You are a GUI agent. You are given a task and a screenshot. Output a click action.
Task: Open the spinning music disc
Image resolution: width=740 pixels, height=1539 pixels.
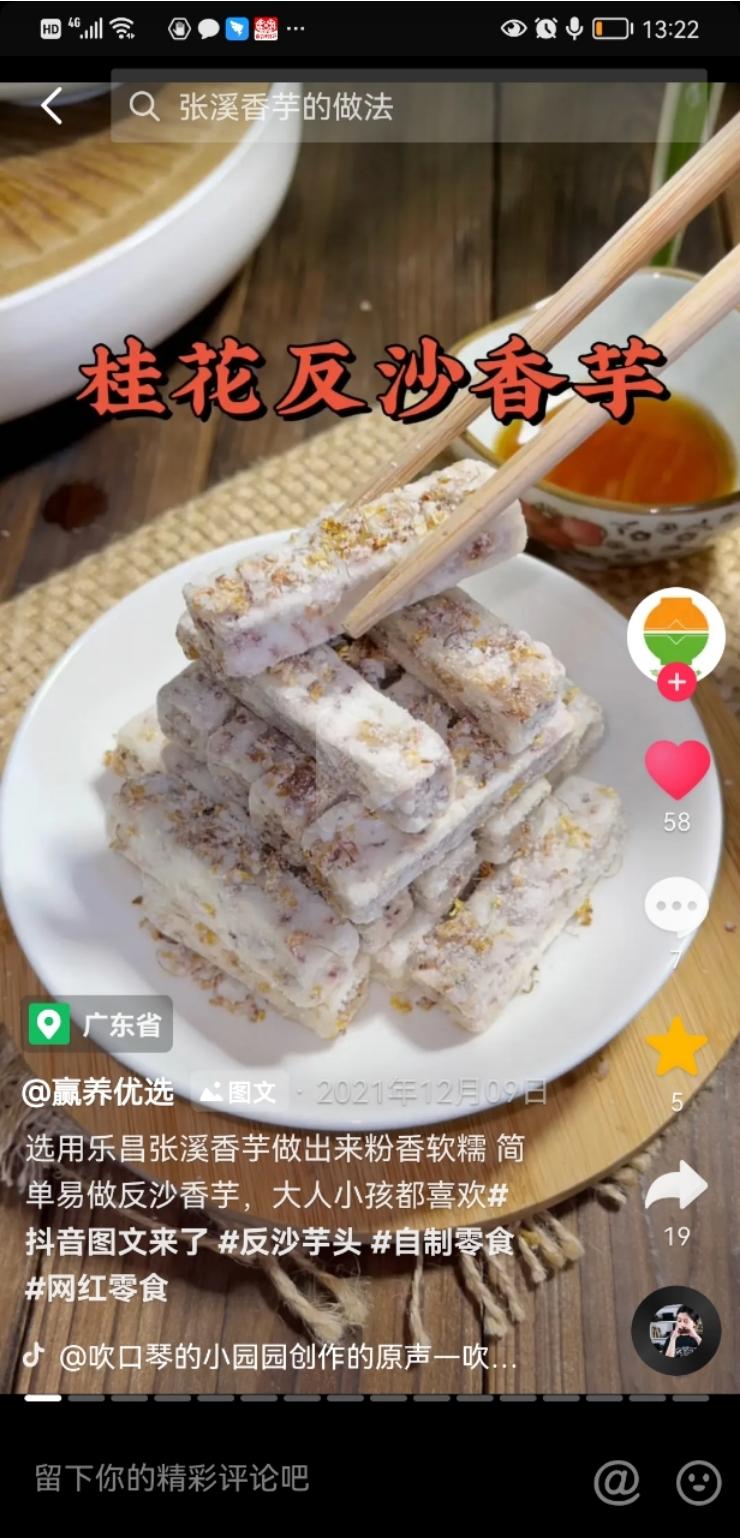tap(676, 1331)
